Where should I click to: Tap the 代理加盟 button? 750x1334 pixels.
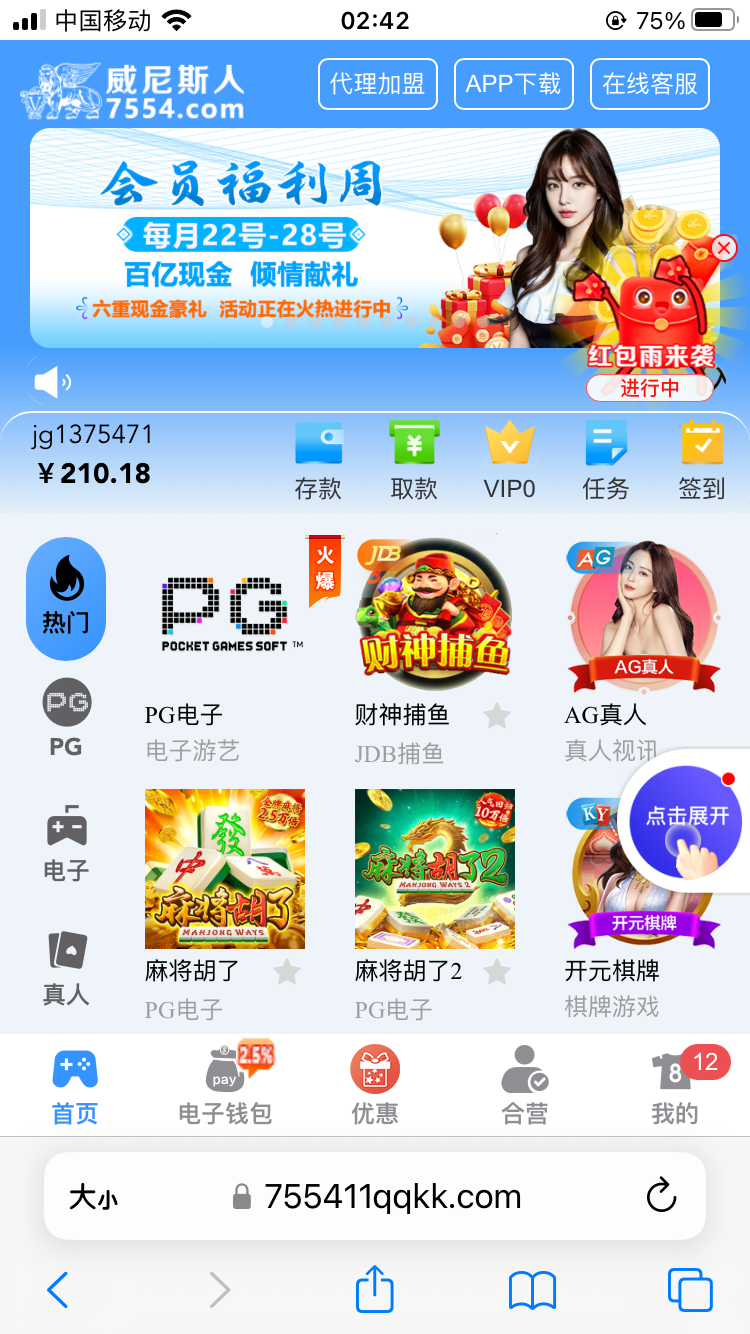tap(377, 84)
